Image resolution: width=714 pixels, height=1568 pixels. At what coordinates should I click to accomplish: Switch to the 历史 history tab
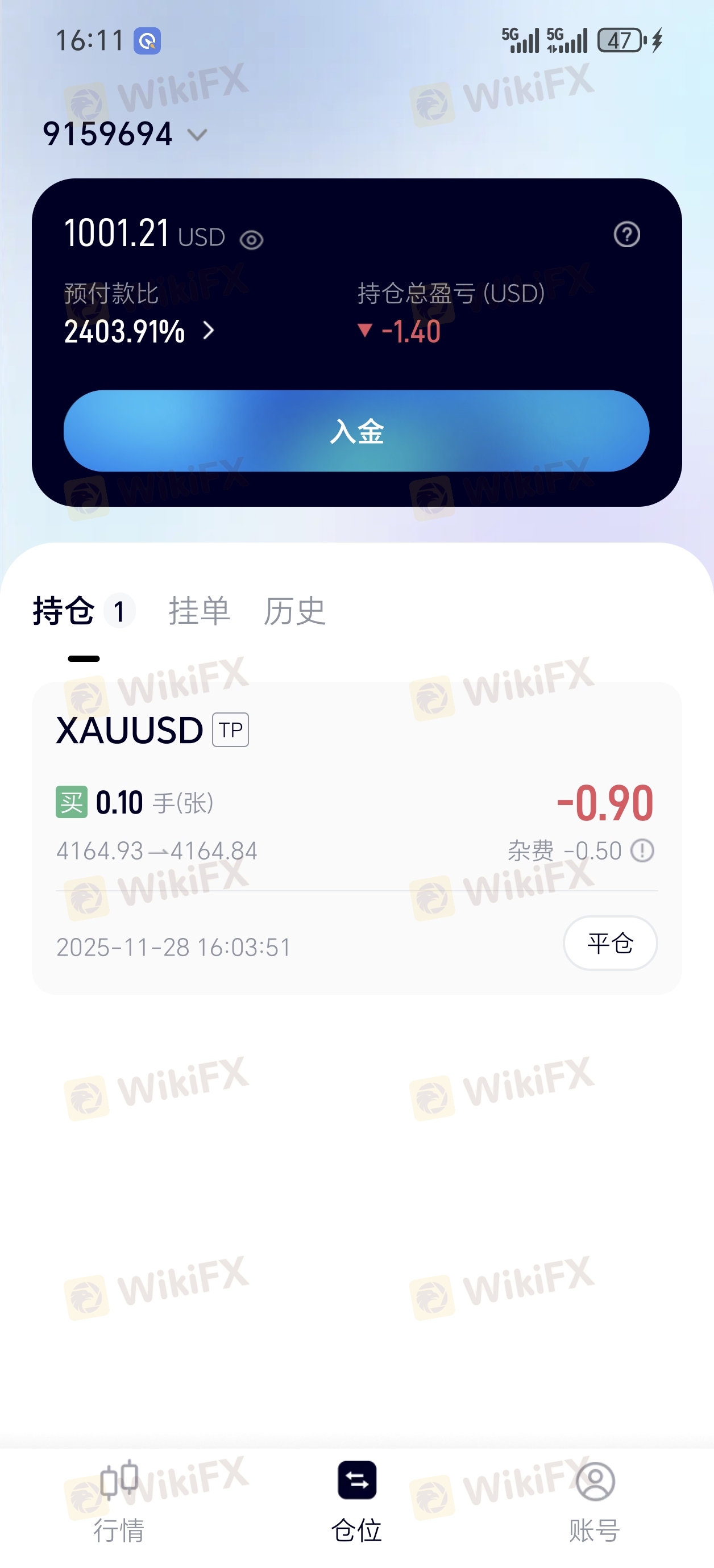[x=294, y=611]
